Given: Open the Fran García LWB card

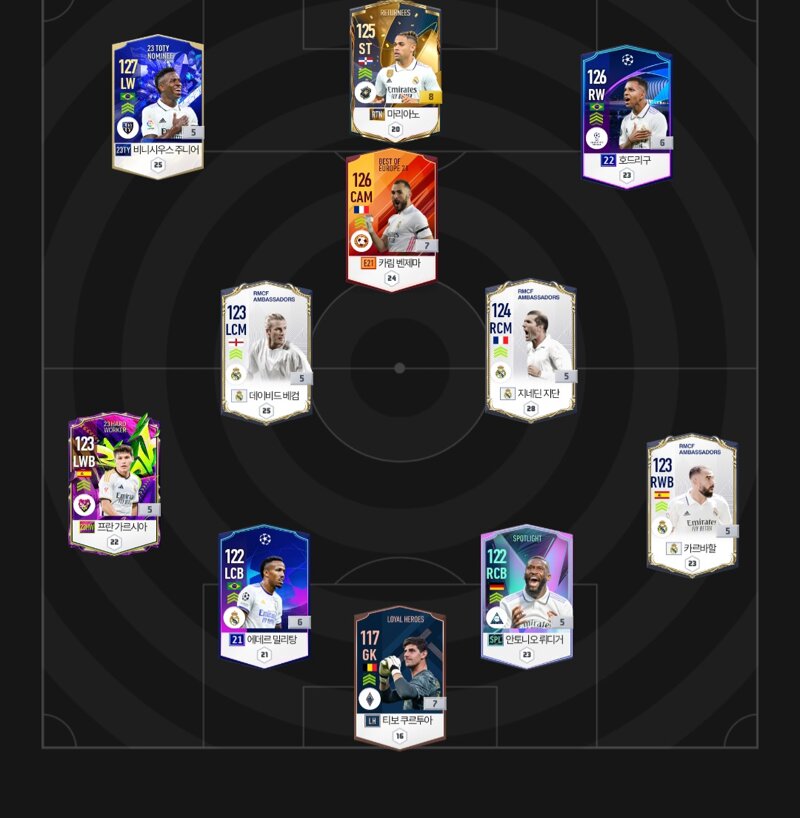Looking at the screenshot, I should click(114, 482).
